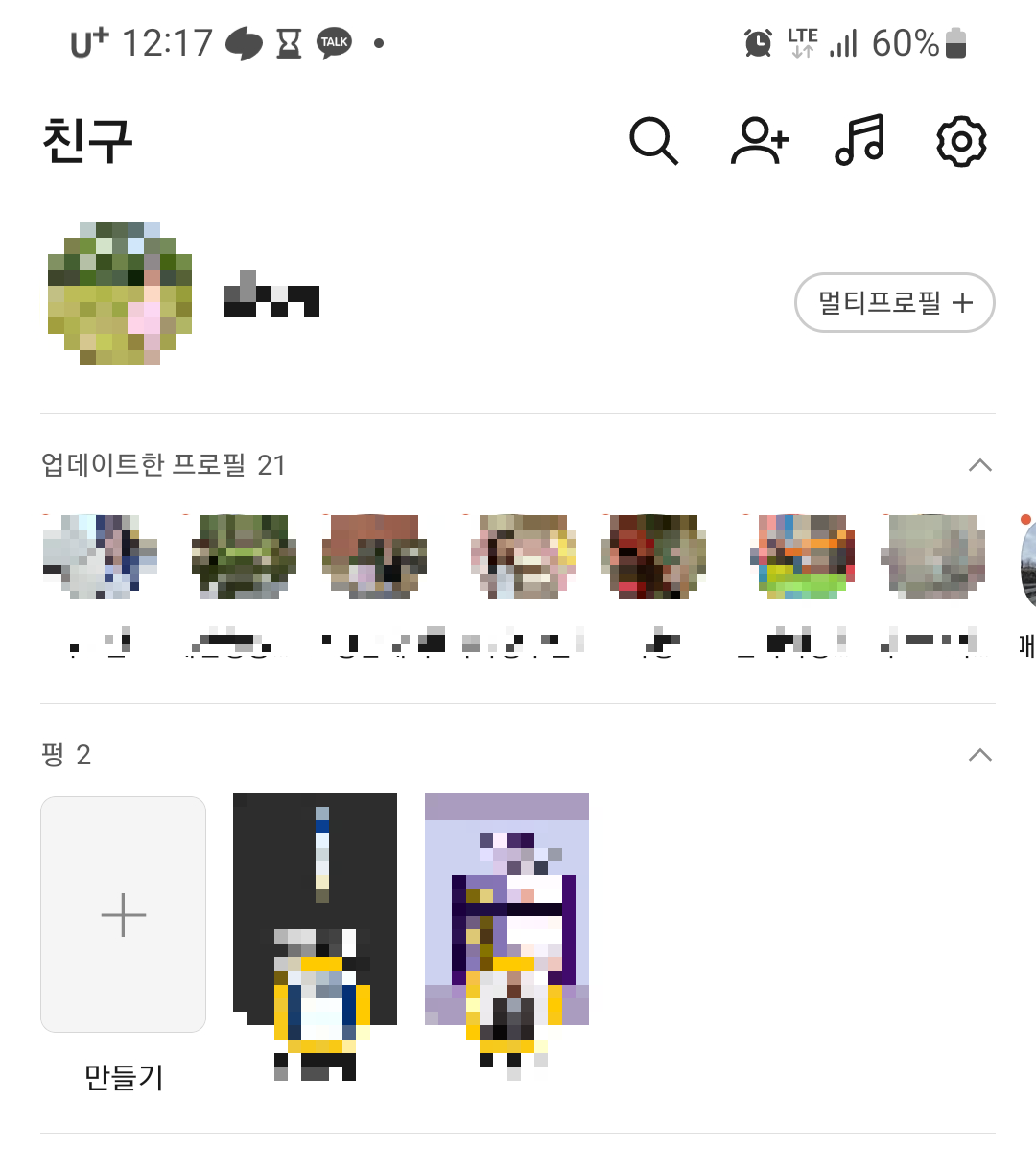The height and width of the screenshot is (1149, 1036).
Task: Tap the LTE network indicator icon
Action: click(x=802, y=42)
